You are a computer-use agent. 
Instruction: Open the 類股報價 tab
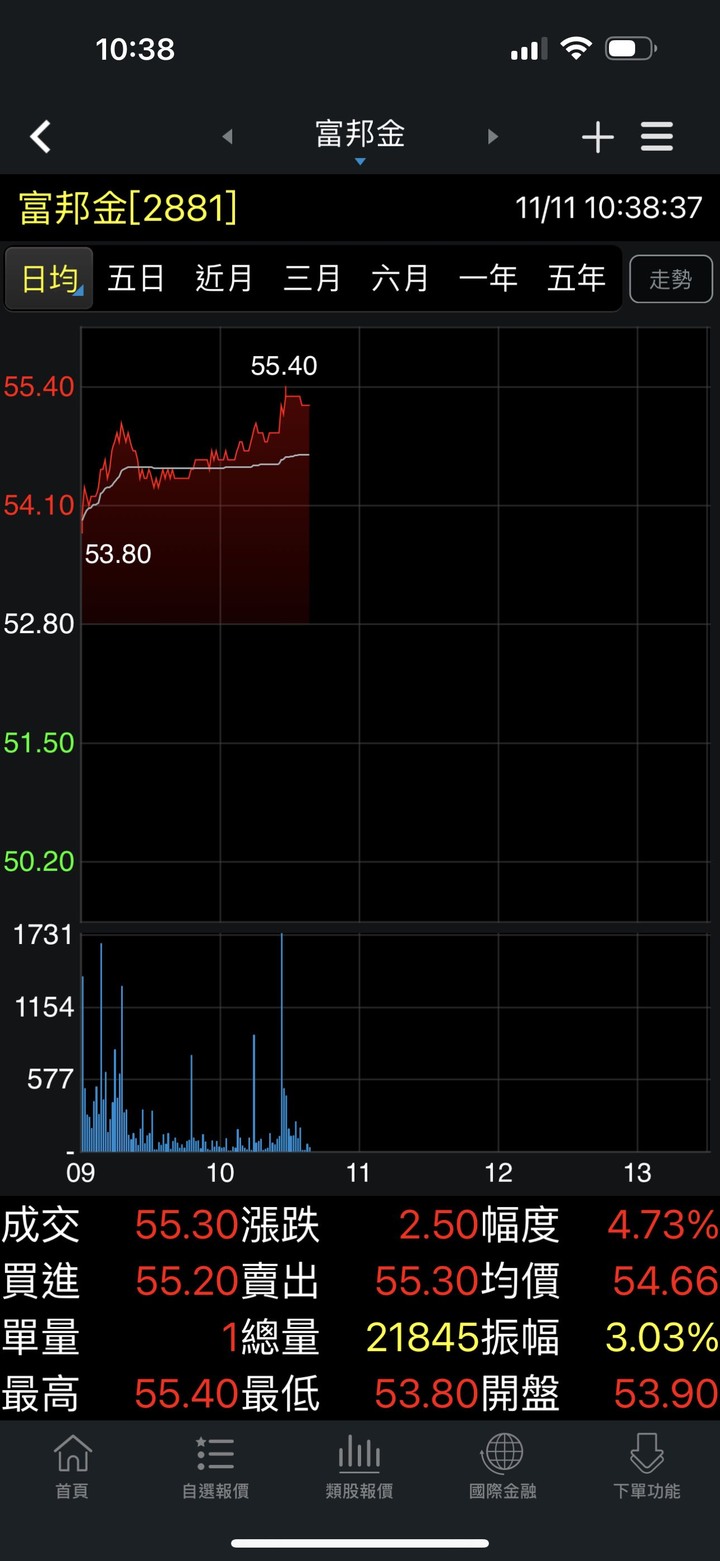(x=359, y=1467)
